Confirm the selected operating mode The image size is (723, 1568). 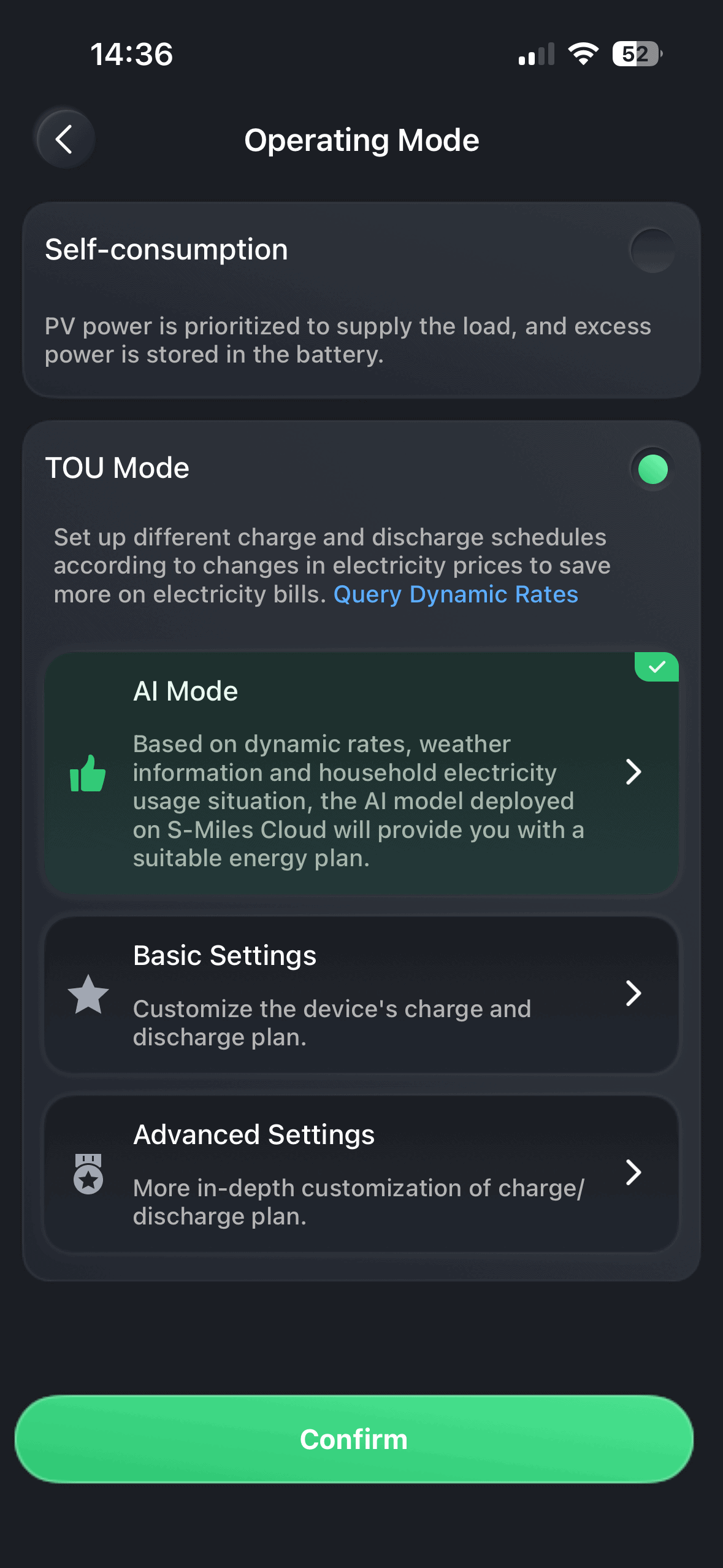point(354,1439)
